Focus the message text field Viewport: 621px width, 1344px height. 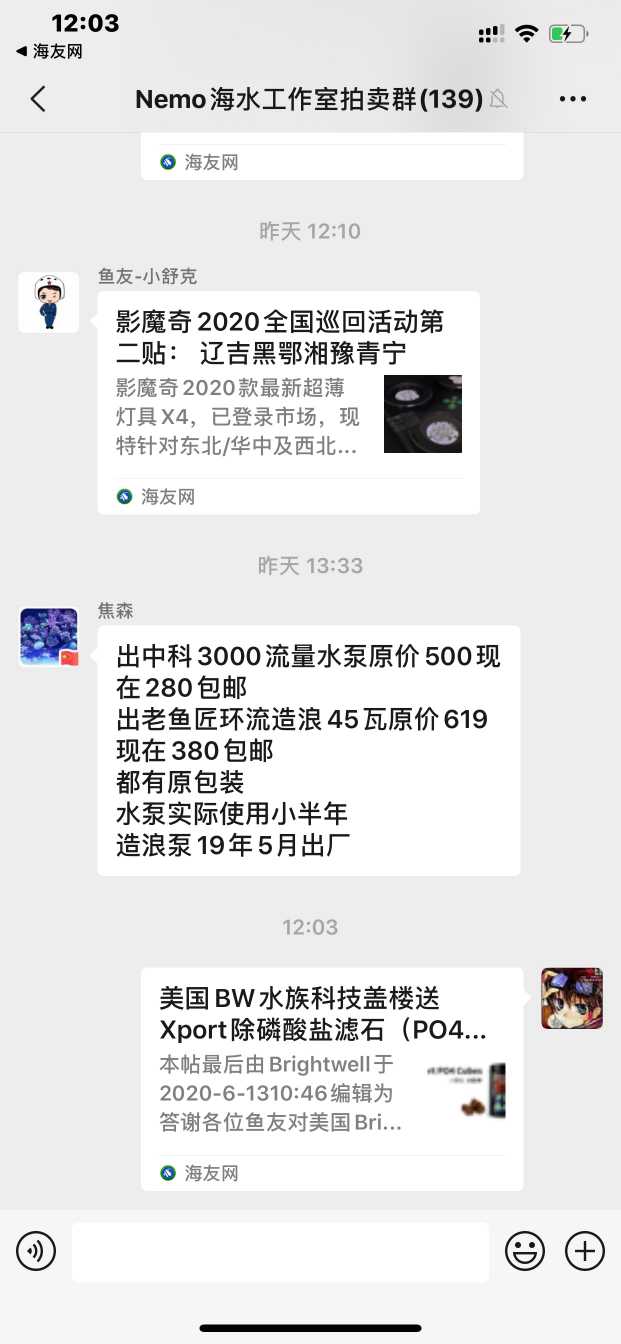[280, 1251]
